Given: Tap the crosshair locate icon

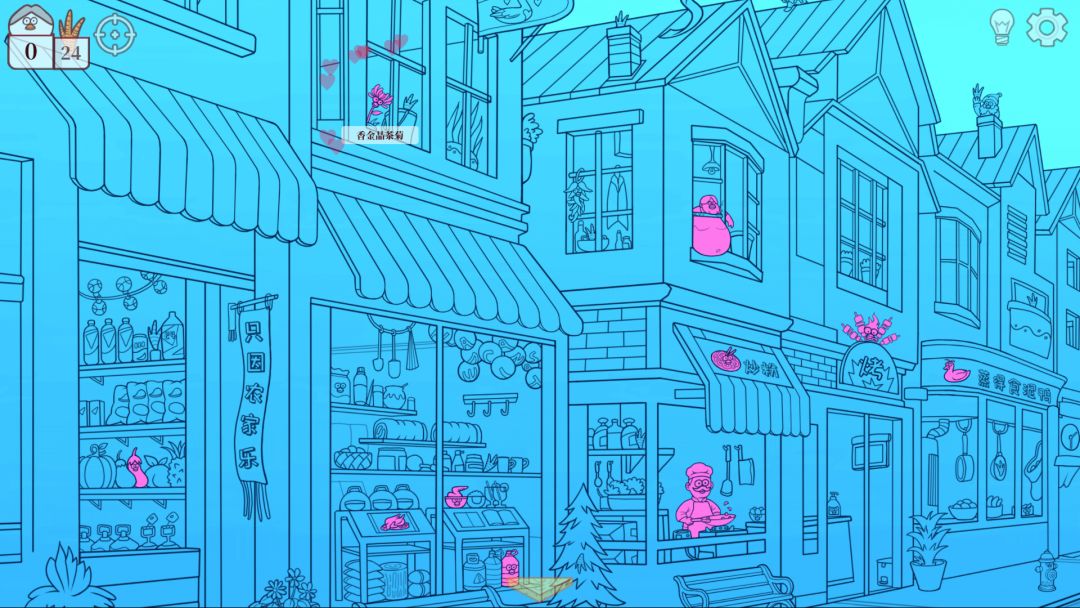Looking at the screenshot, I should (x=115, y=36).
